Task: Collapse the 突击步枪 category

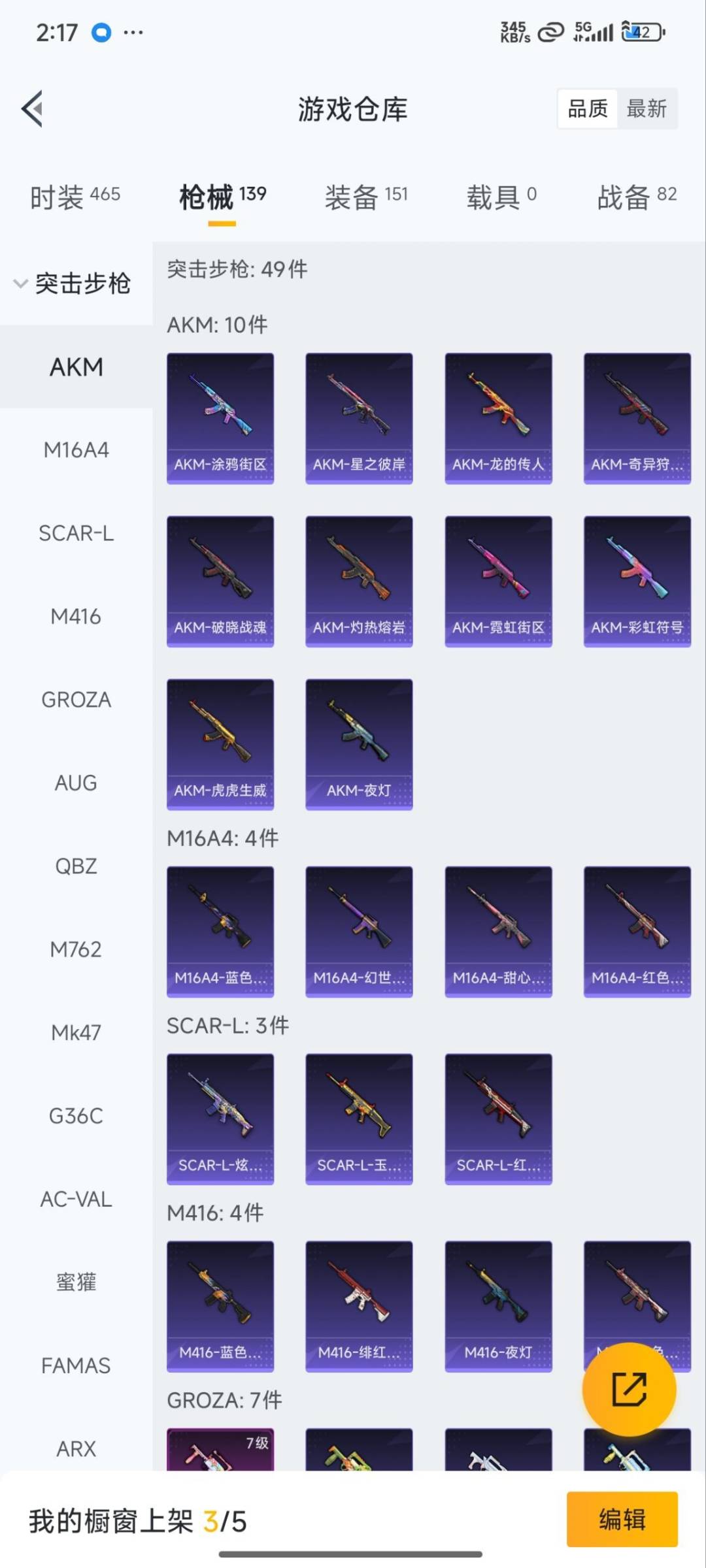Action: [73, 284]
